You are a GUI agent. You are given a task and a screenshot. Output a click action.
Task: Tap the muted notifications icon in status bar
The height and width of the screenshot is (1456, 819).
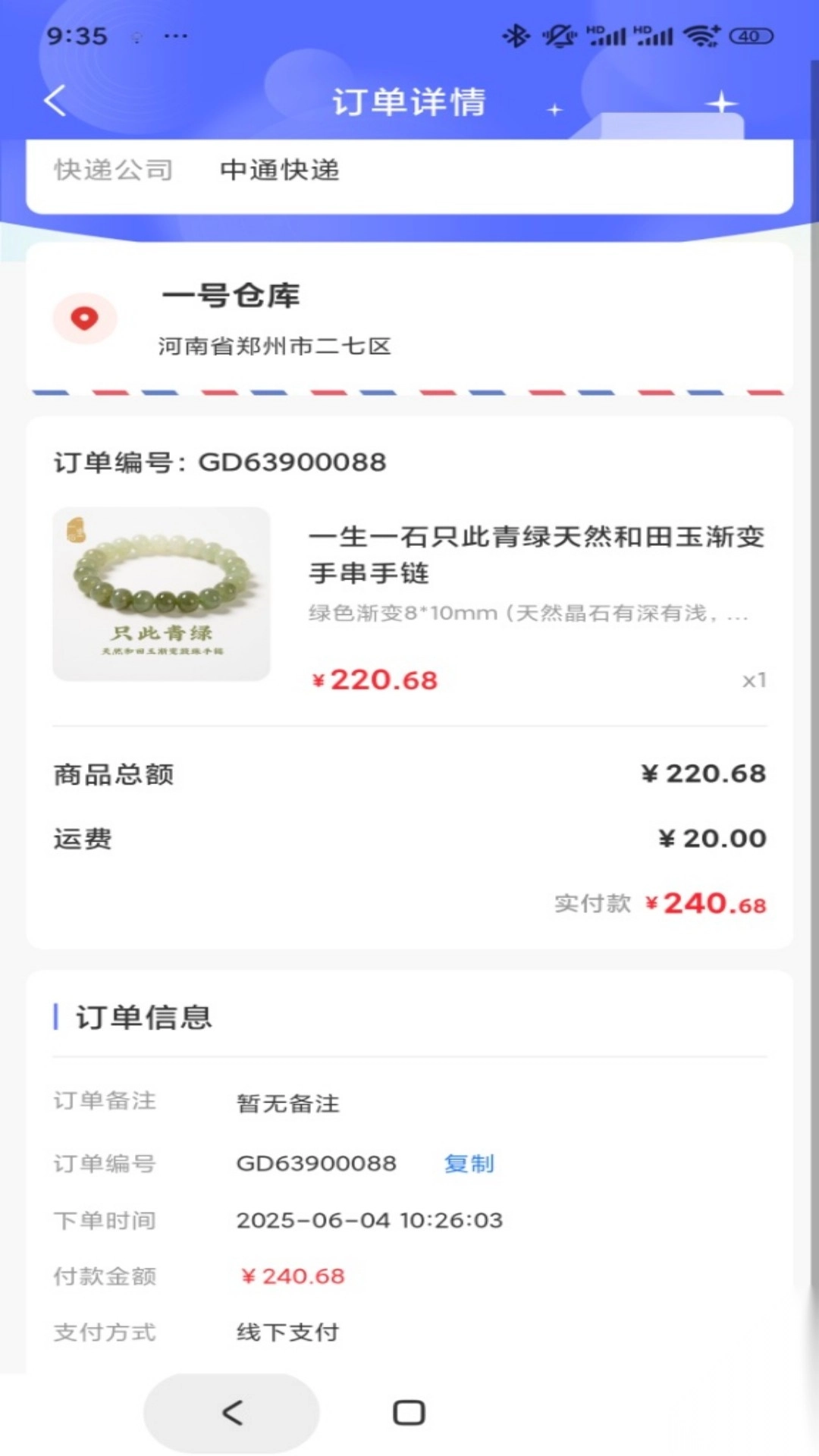pos(559,33)
